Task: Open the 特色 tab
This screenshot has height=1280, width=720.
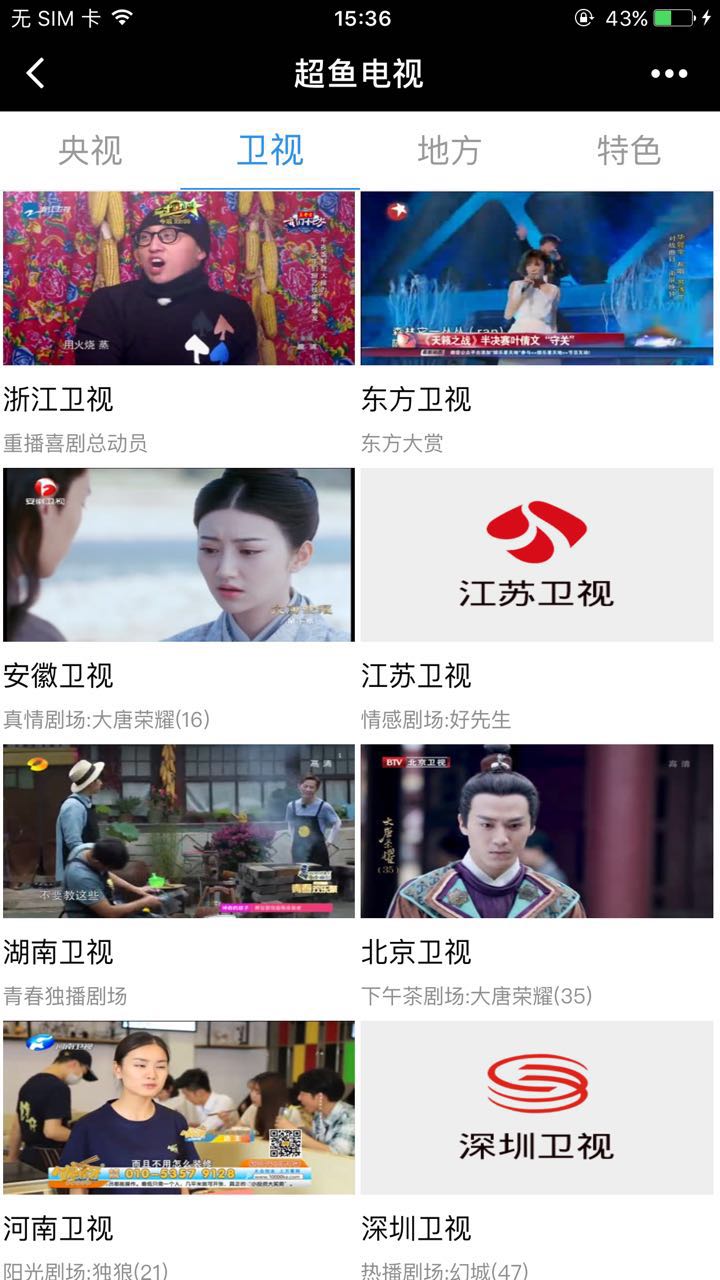Action: (x=629, y=150)
